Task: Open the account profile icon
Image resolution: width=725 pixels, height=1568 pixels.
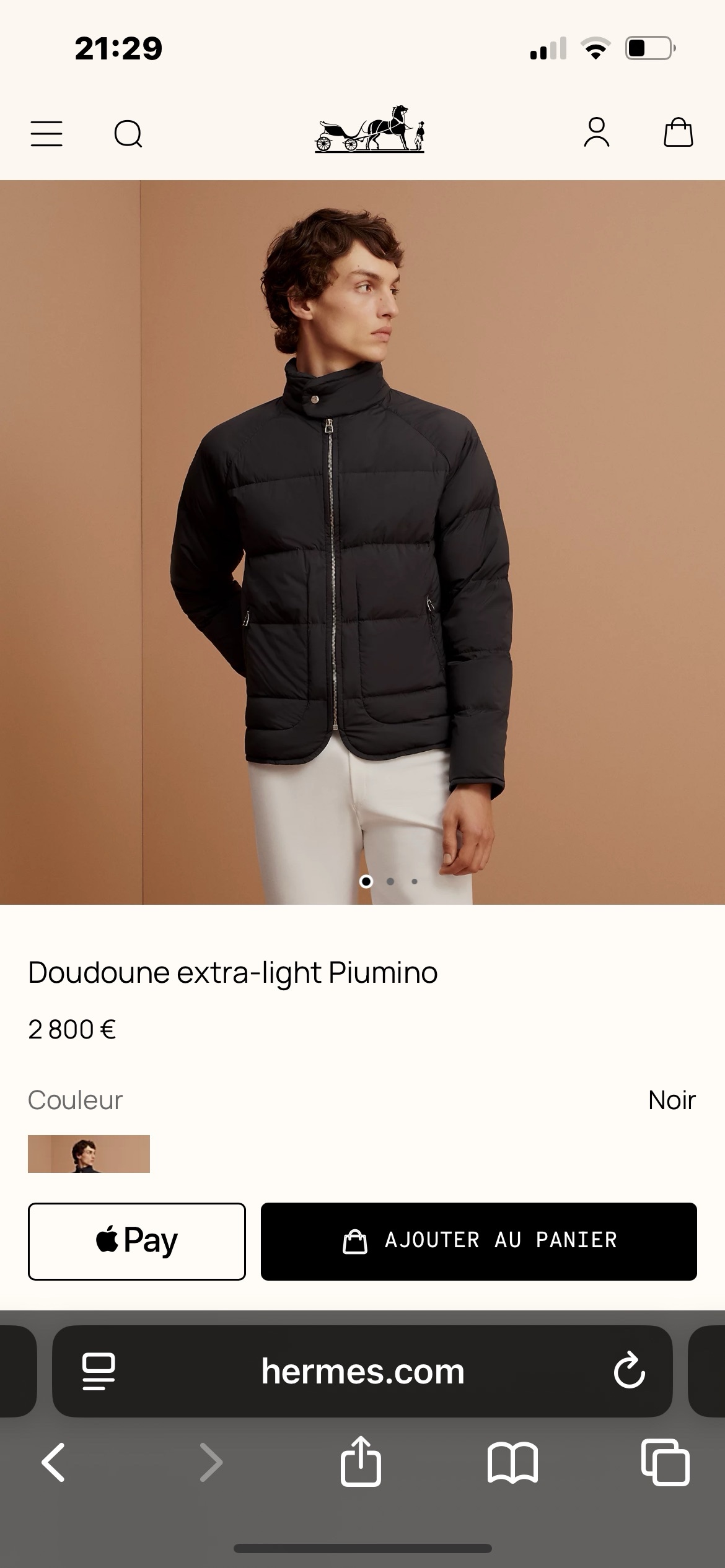Action: 596,133
